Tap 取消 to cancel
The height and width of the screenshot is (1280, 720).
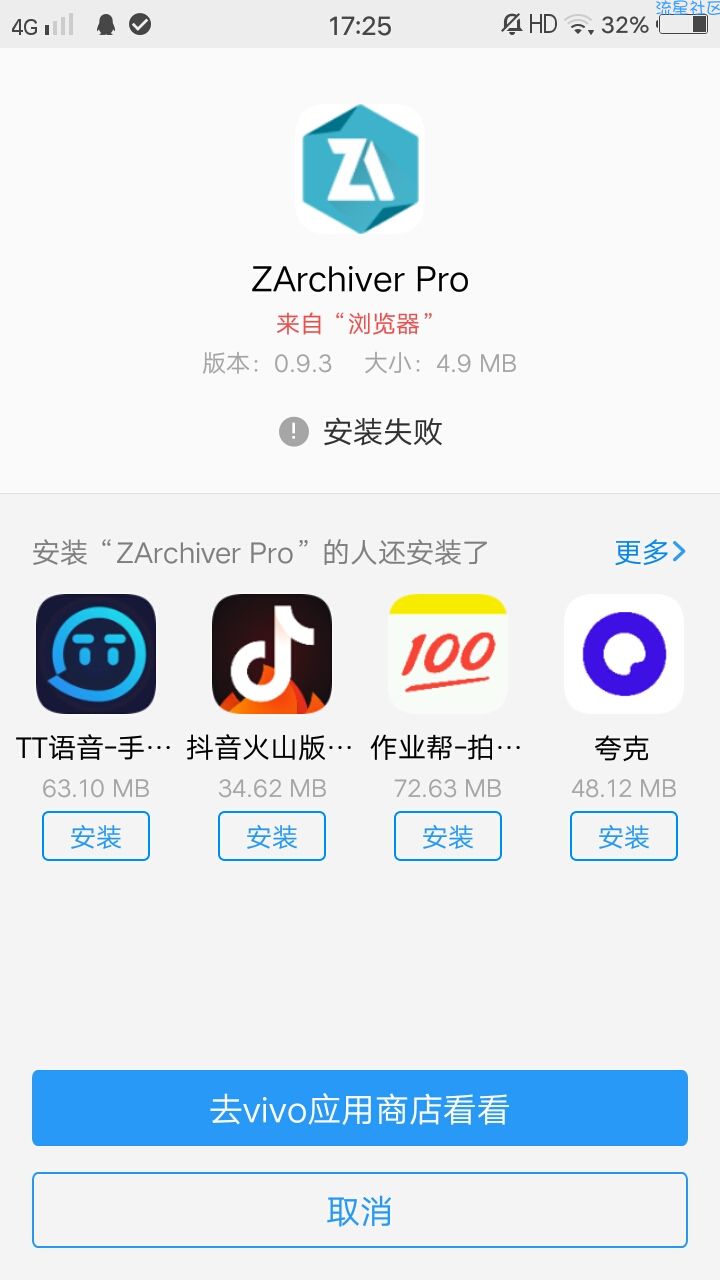coord(360,1210)
